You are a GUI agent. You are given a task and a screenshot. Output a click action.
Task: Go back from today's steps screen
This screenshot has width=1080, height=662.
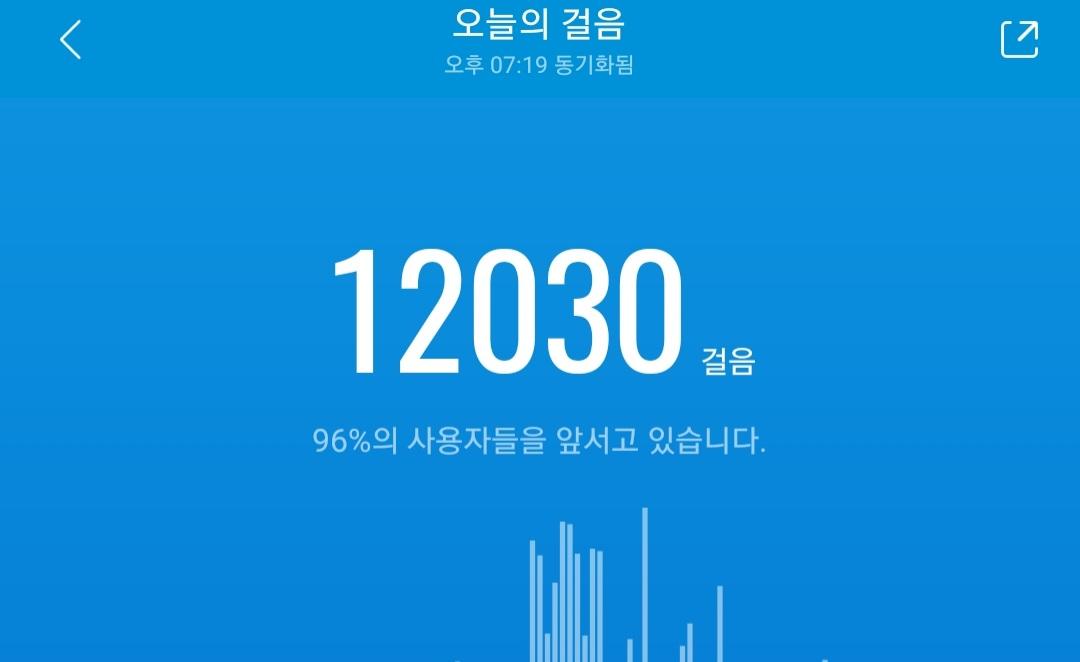coord(70,40)
